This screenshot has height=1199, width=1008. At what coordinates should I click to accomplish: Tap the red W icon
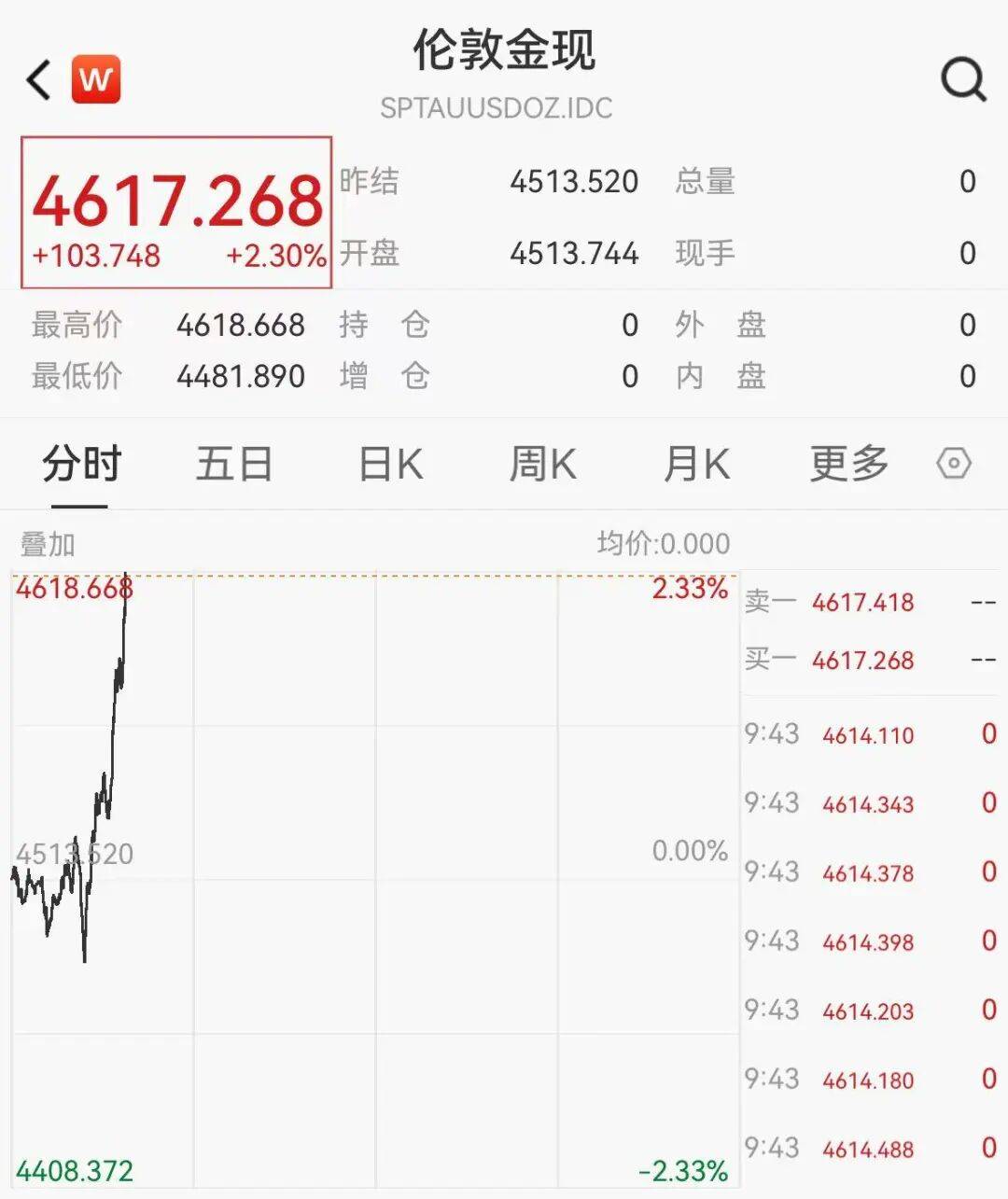(96, 80)
